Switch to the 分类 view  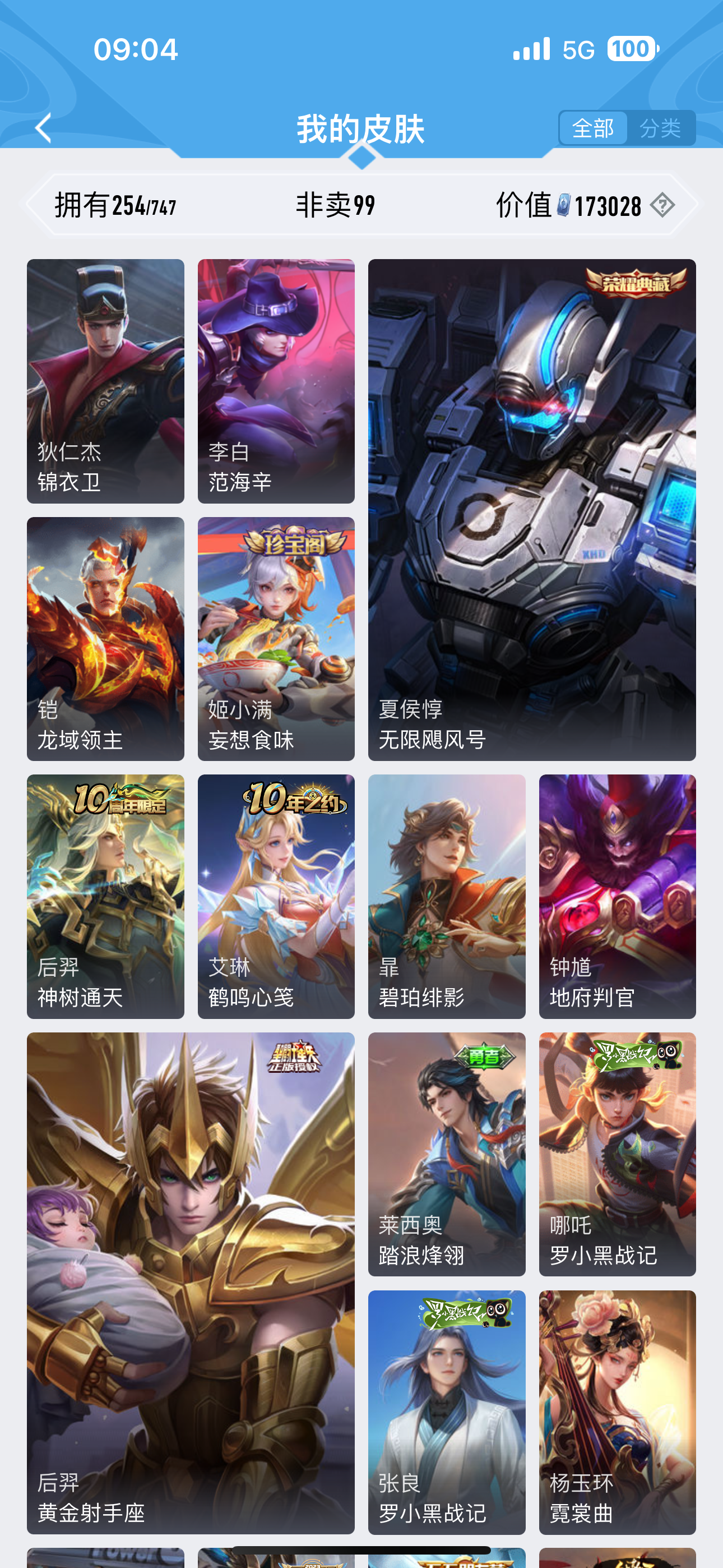pos(660,128)
